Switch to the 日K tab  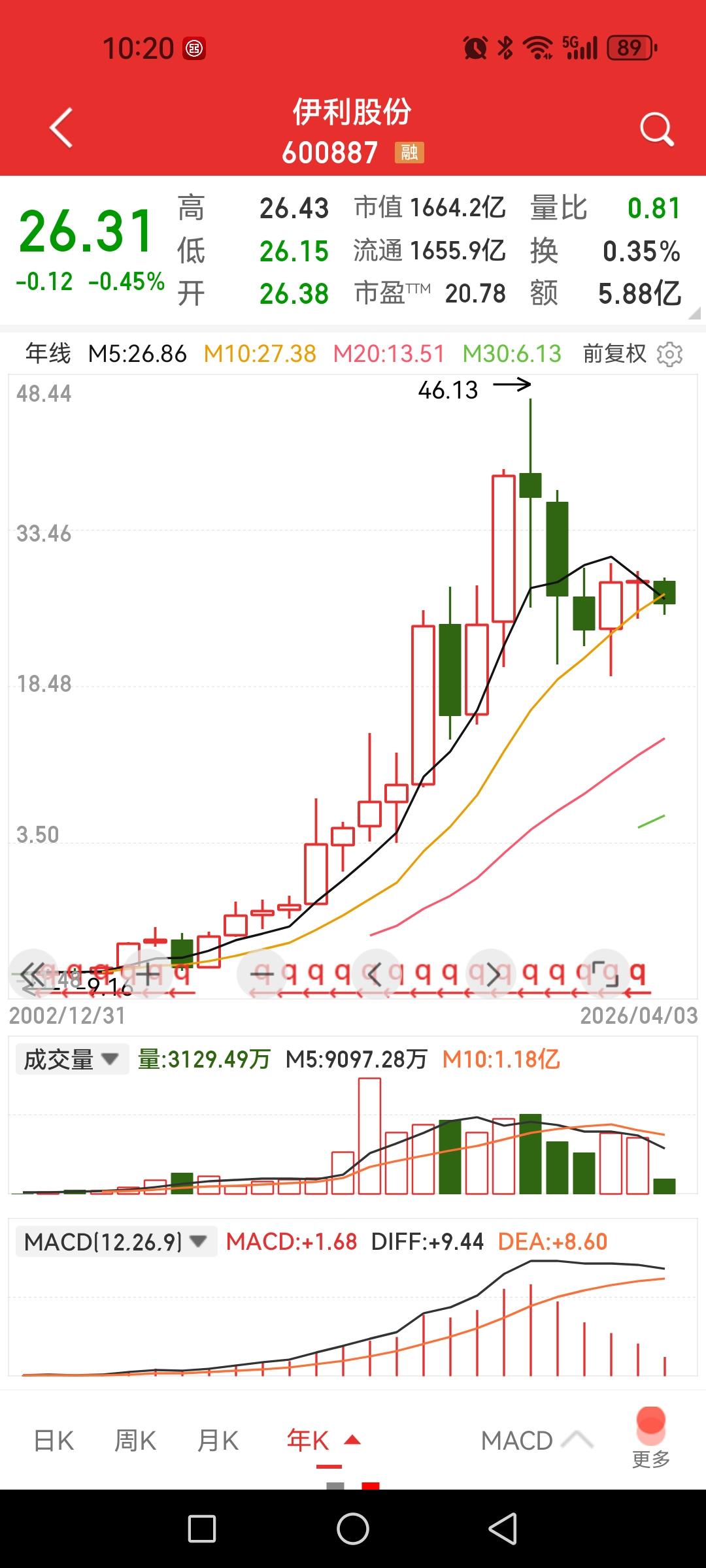54,1441
